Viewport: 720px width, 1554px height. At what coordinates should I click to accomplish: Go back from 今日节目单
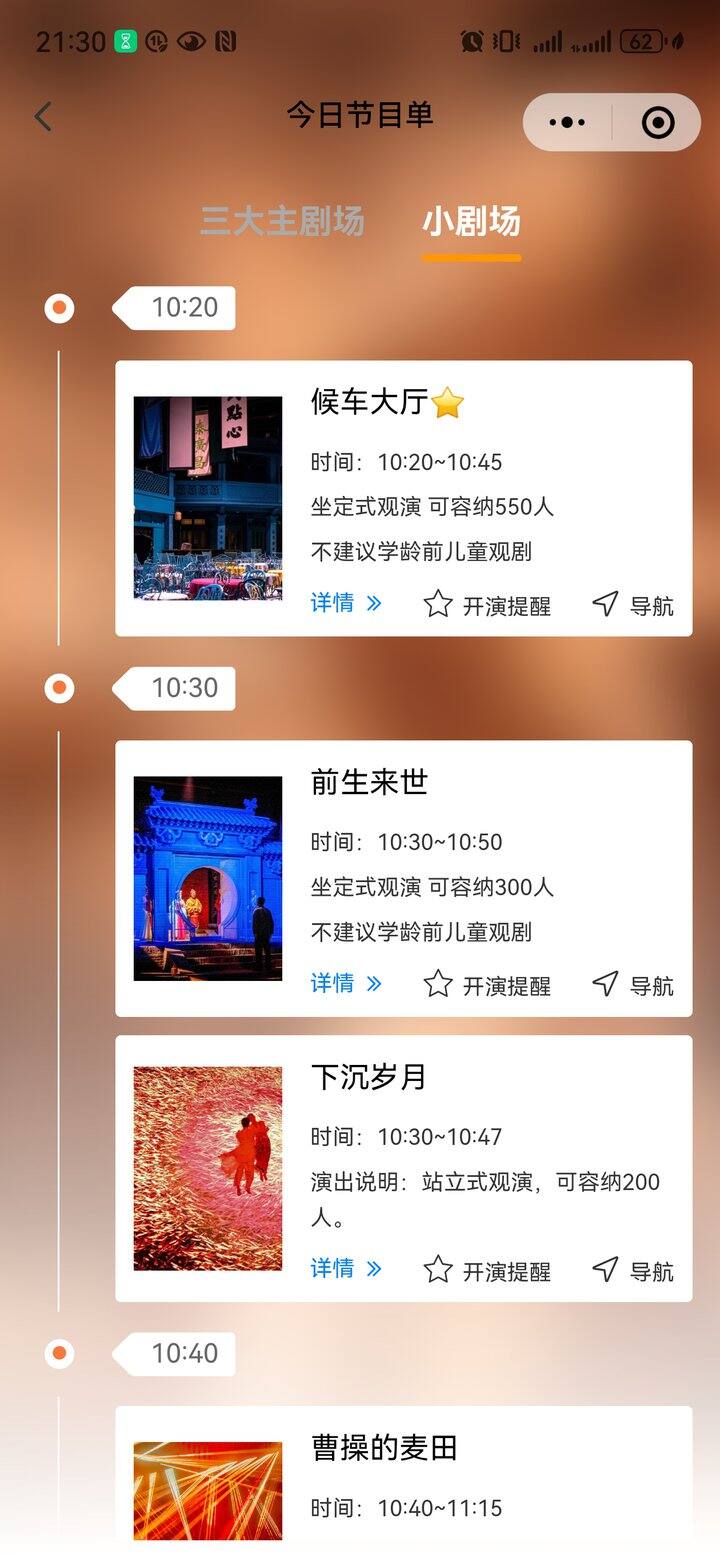(x=43, y=117)
